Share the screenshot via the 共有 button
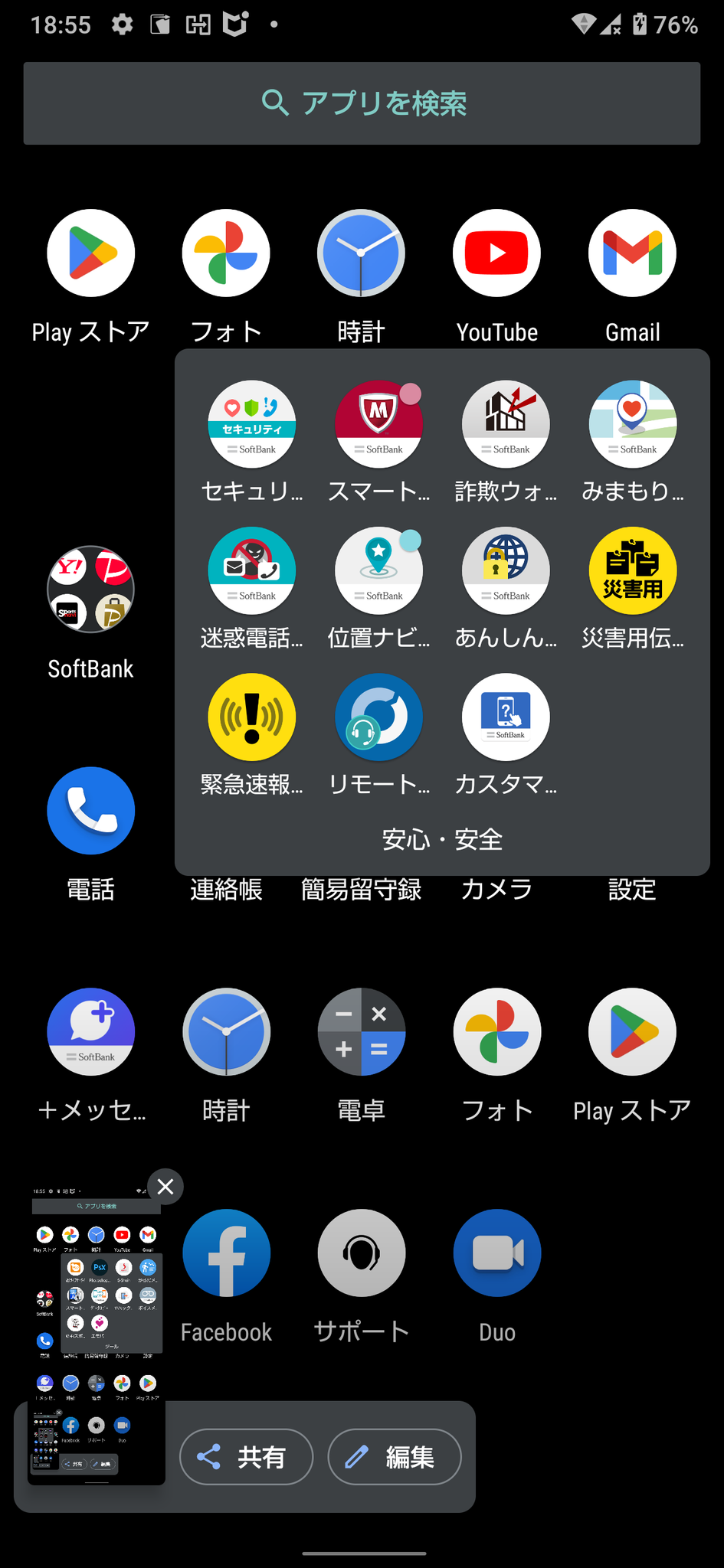 pyautogui.click(x=246, y=1457)
